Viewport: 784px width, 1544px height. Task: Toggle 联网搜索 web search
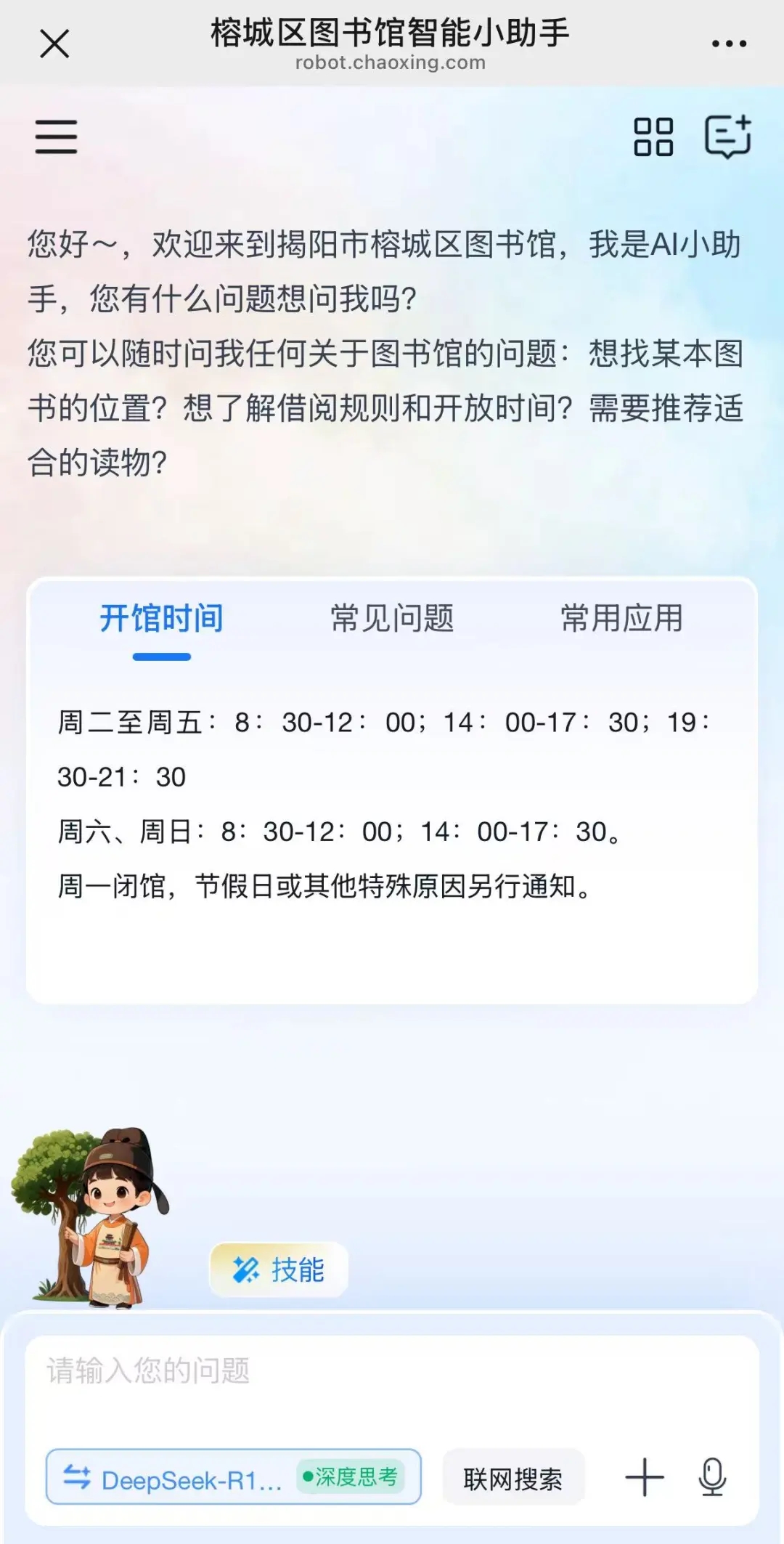(513, 1479)
